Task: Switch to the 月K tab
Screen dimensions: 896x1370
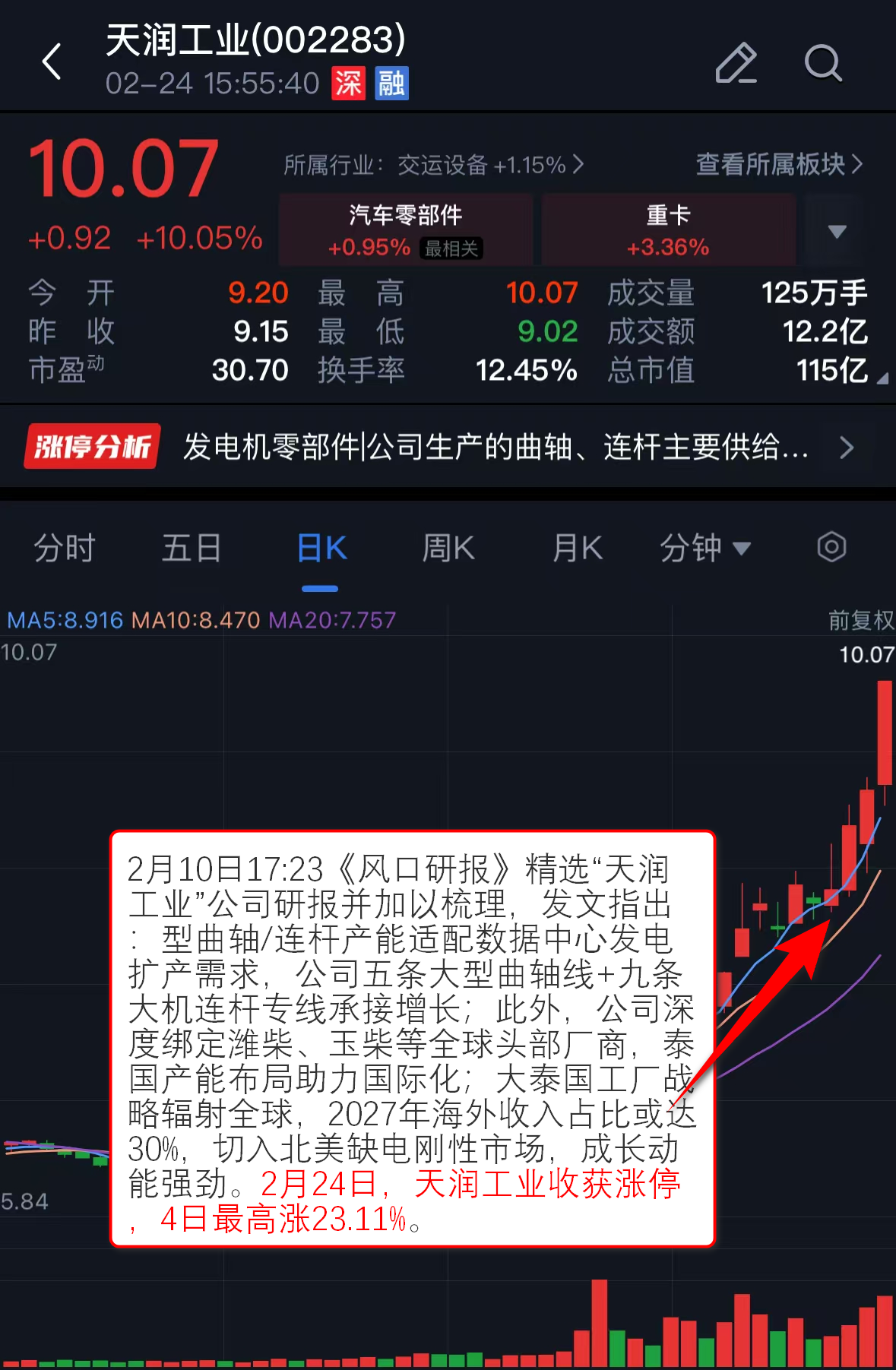Action: pyautogui.click(x=578, y=548)
